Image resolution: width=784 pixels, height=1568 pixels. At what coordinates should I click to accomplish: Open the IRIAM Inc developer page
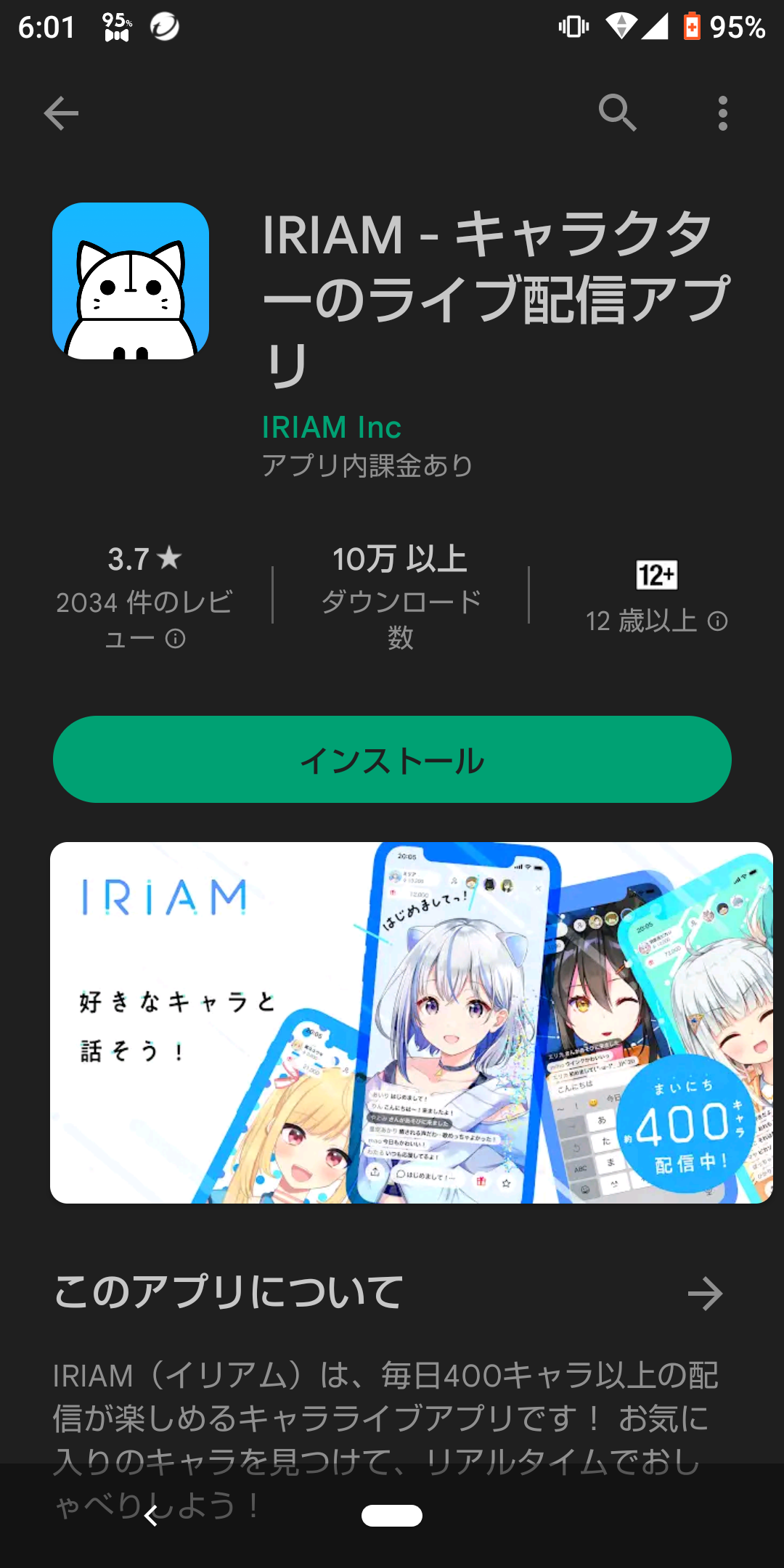[x=332, y=427]
